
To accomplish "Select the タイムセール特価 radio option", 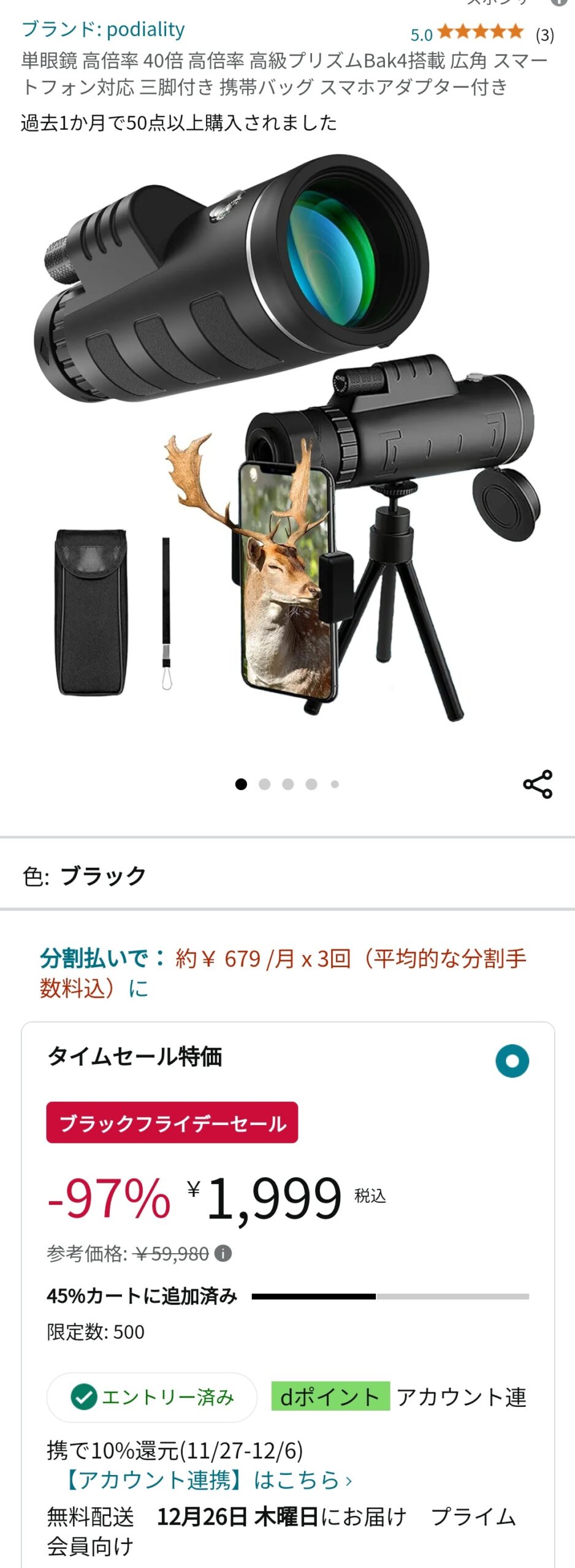I will (x=512, y=1061).
